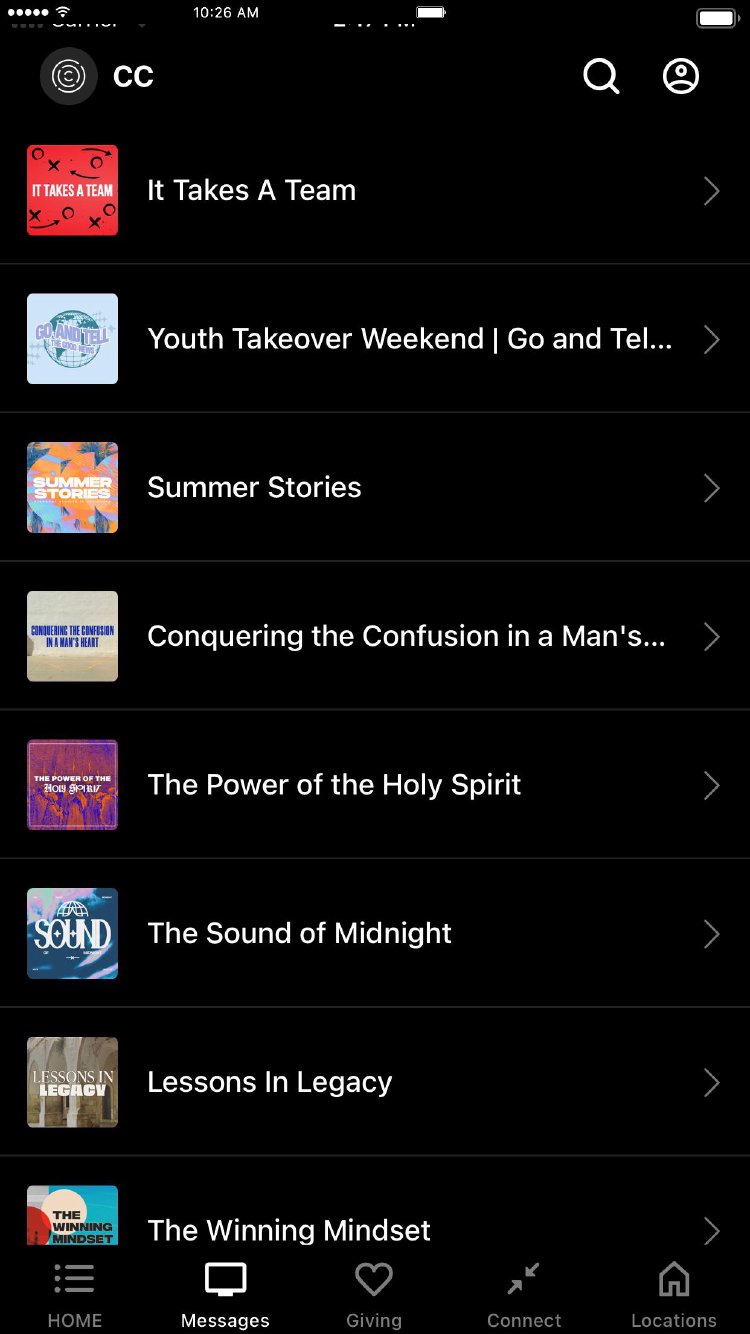Open Conquering the Confusion in a Man's series

tap(374, 636)
